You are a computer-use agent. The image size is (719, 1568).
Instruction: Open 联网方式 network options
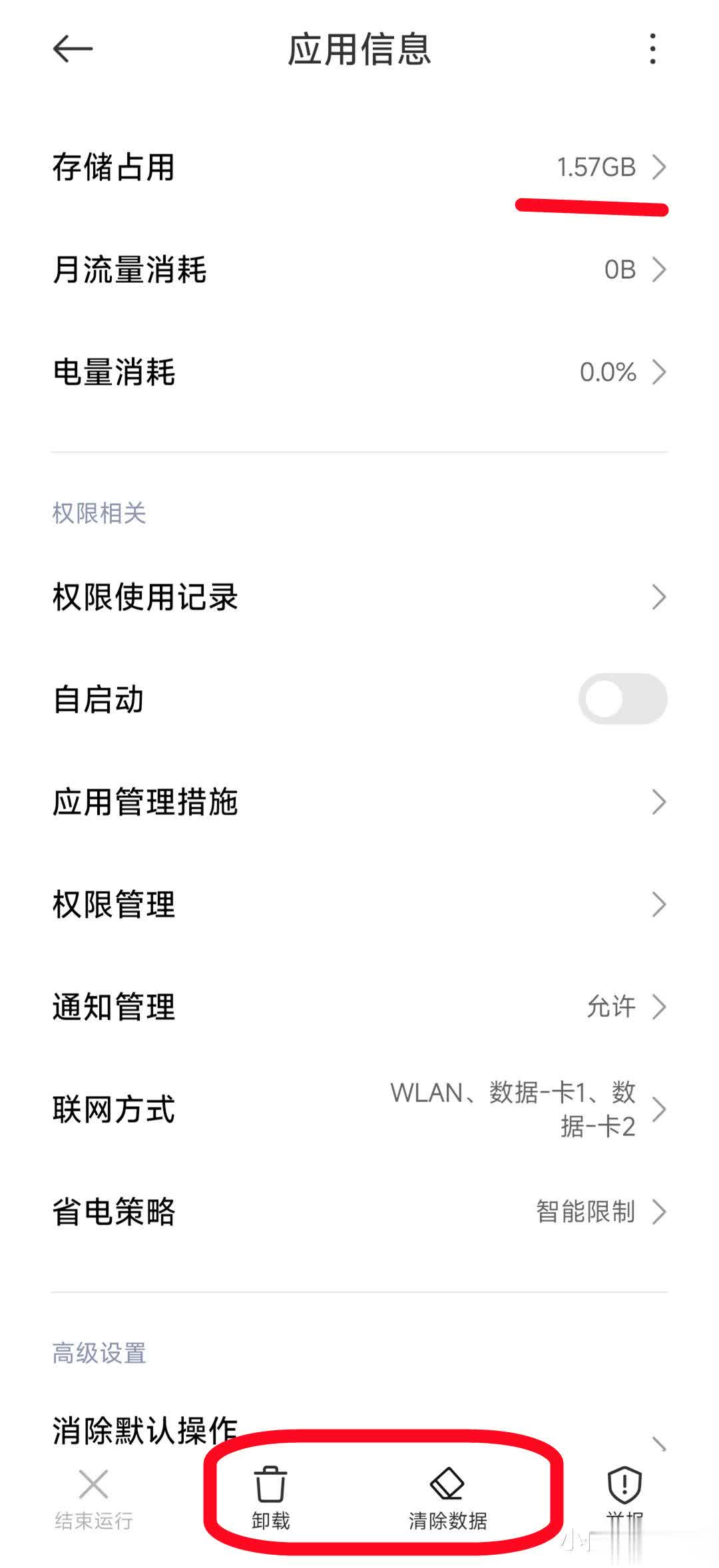[359, 1109]
